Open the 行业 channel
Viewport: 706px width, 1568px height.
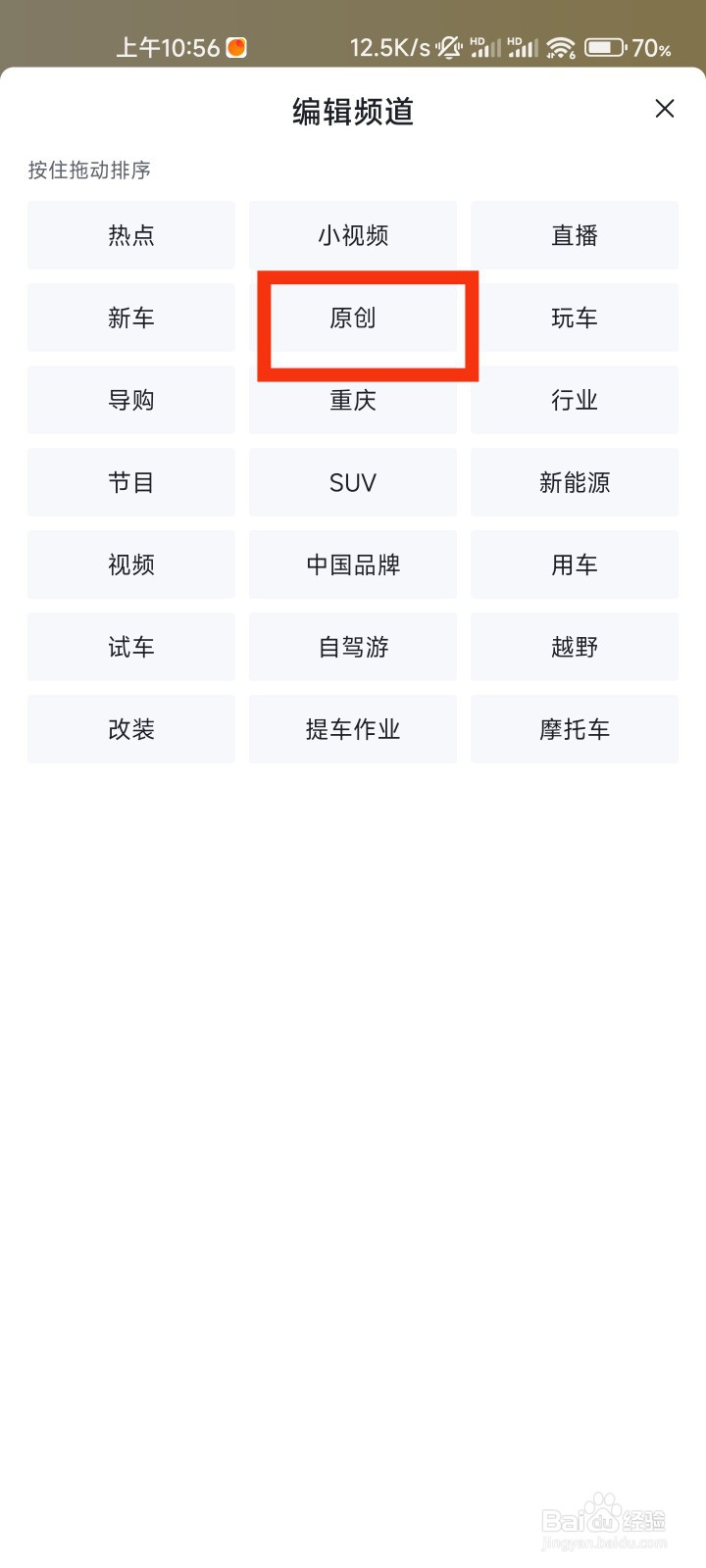pyautogui.click(x=575, y=400)
